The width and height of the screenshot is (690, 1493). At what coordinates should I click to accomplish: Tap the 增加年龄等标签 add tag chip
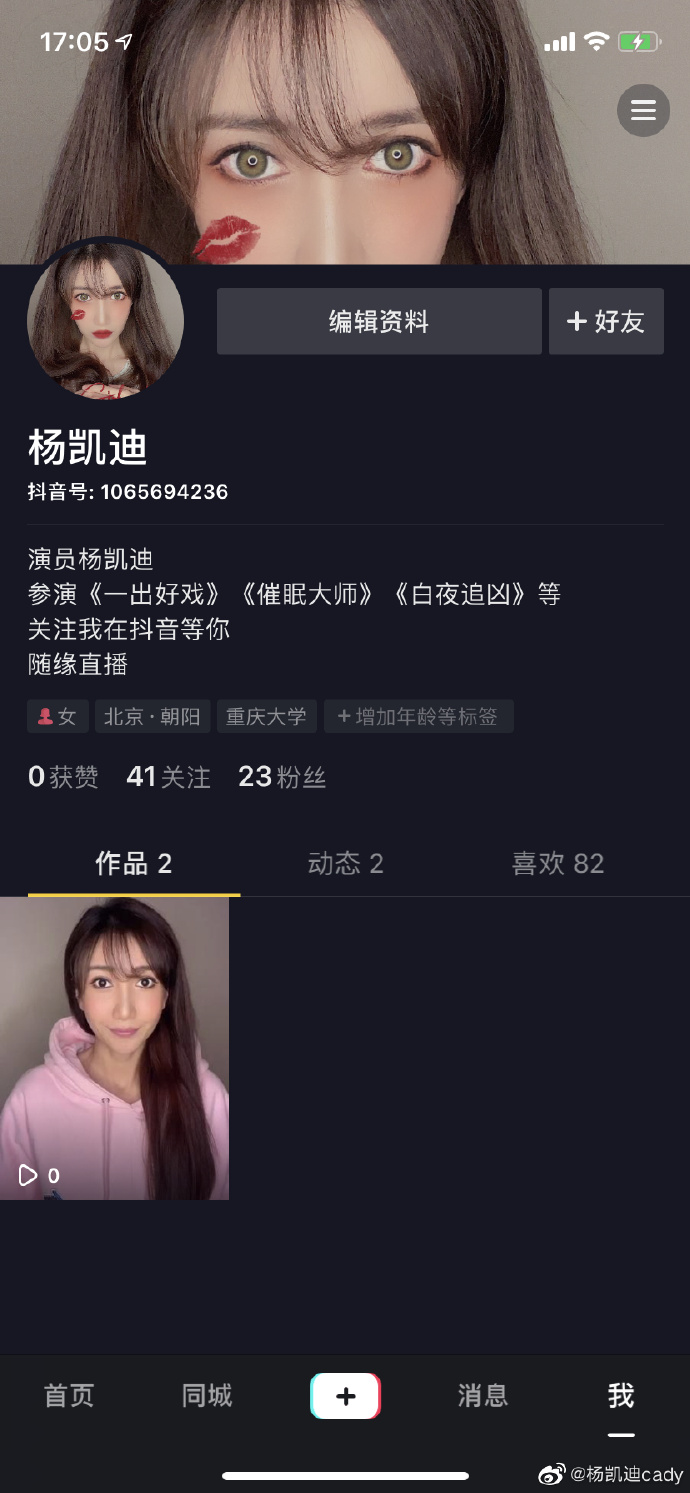tap(418, 716)
